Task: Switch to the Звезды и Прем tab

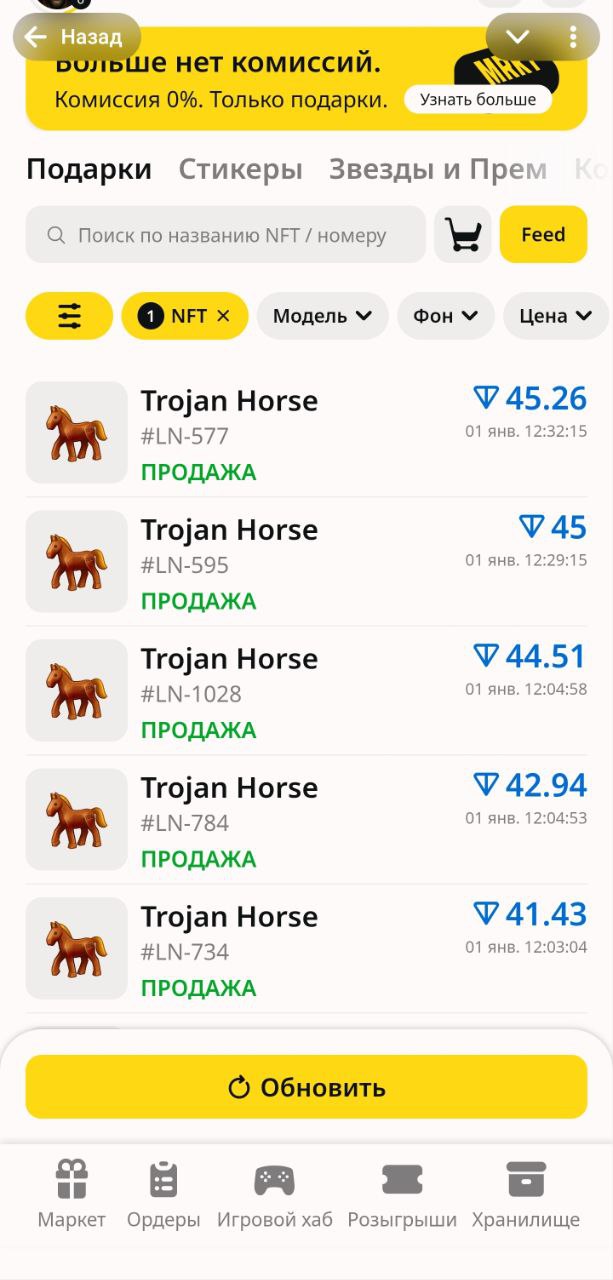Action: pyautogui.click(x=437, y=169)
